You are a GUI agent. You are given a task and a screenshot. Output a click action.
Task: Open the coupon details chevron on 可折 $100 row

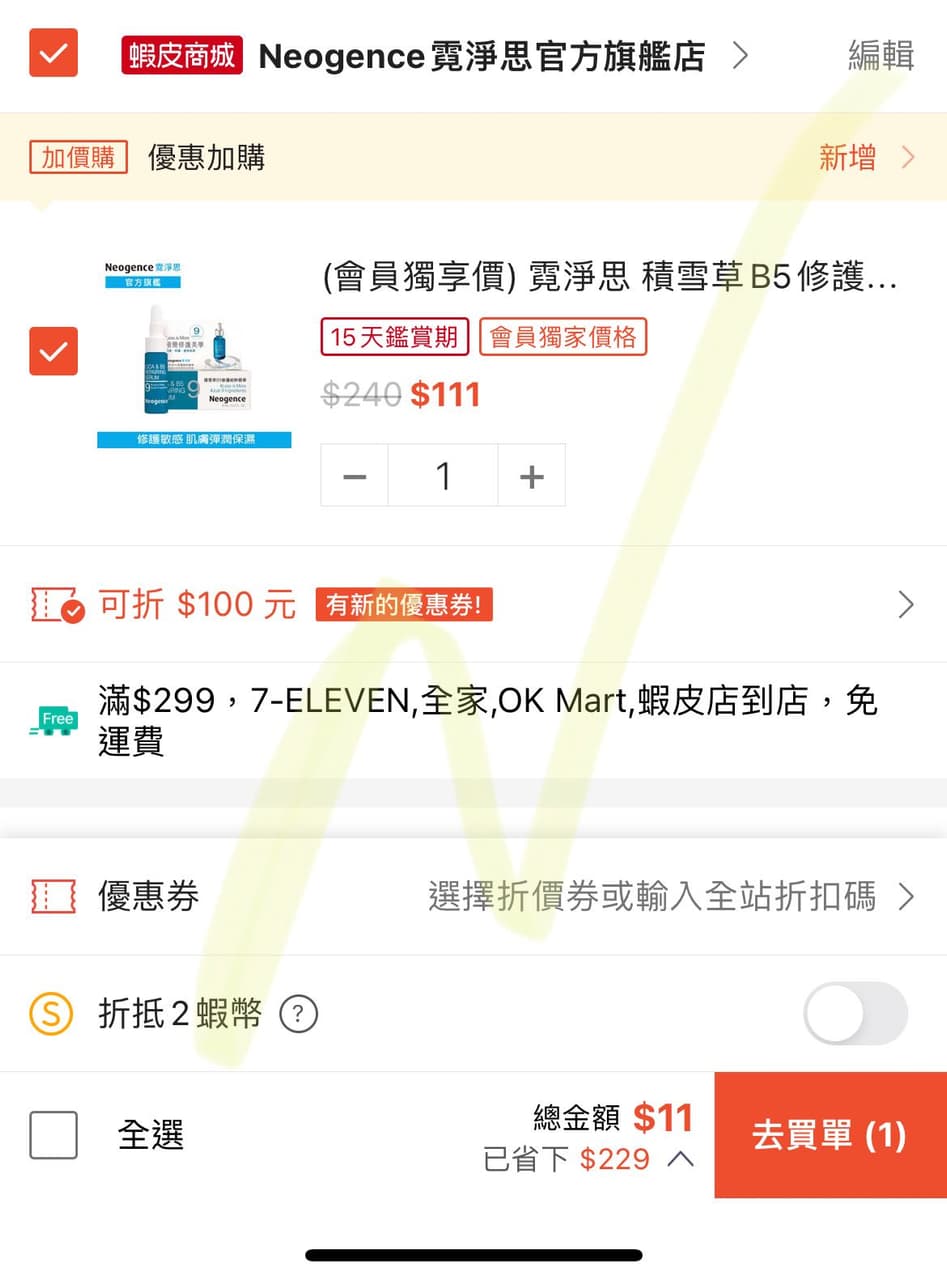coord(905,604)
